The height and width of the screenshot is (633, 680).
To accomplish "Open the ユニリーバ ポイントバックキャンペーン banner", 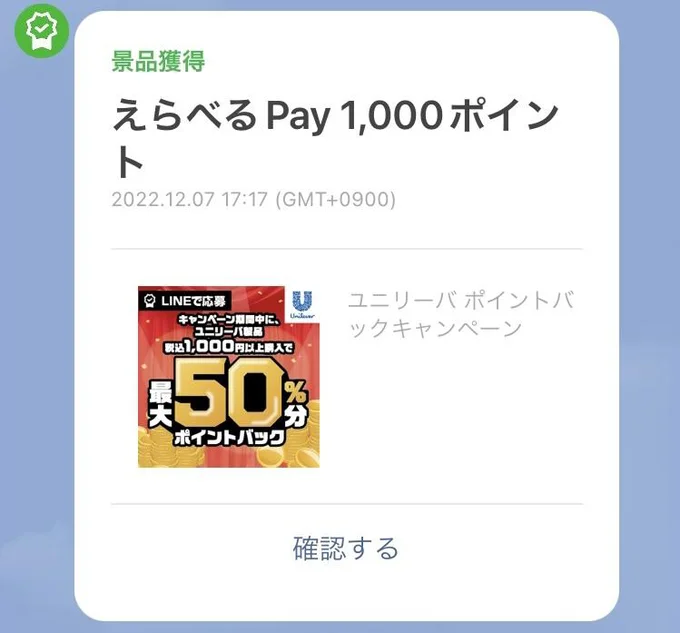I will (x=229, y=377).
